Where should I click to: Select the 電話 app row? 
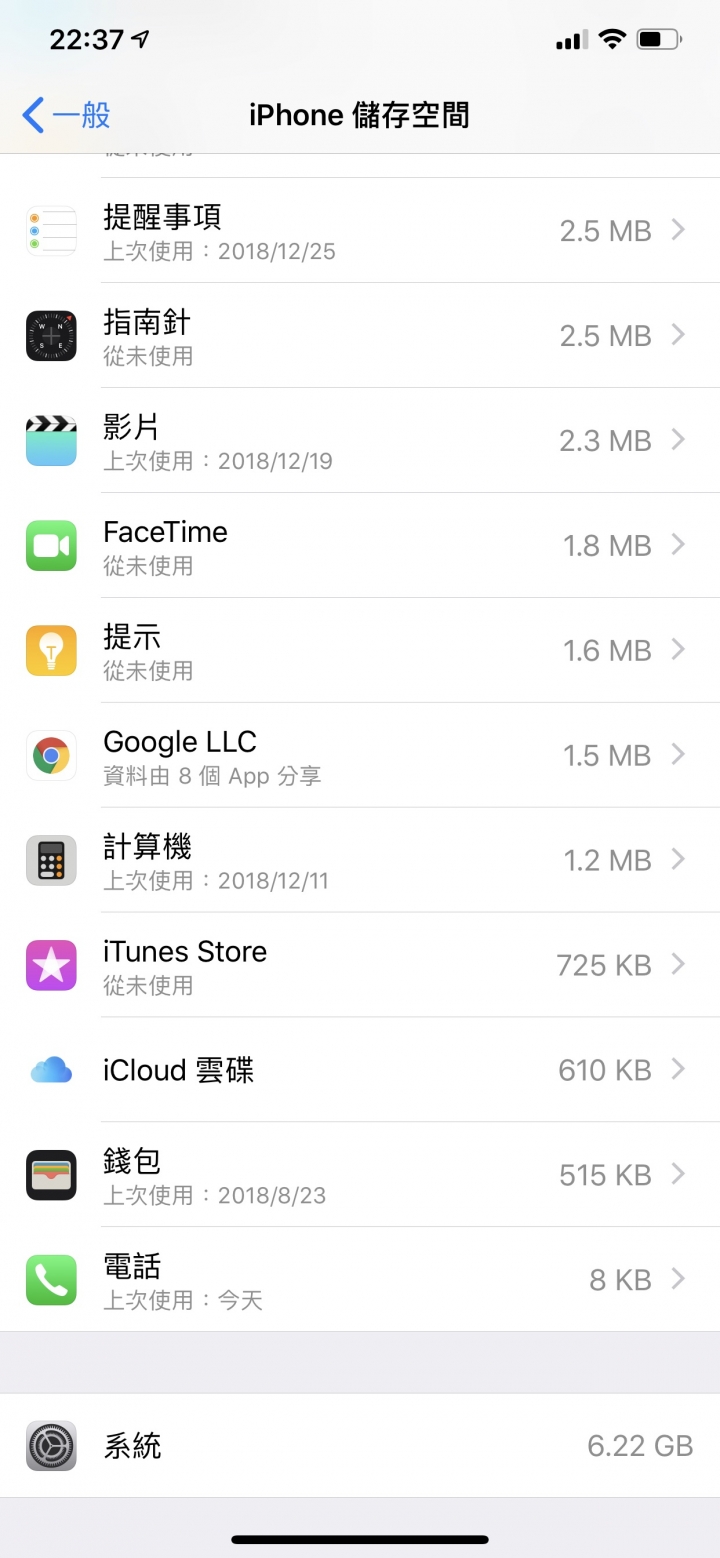click(x=360, y=1280)
